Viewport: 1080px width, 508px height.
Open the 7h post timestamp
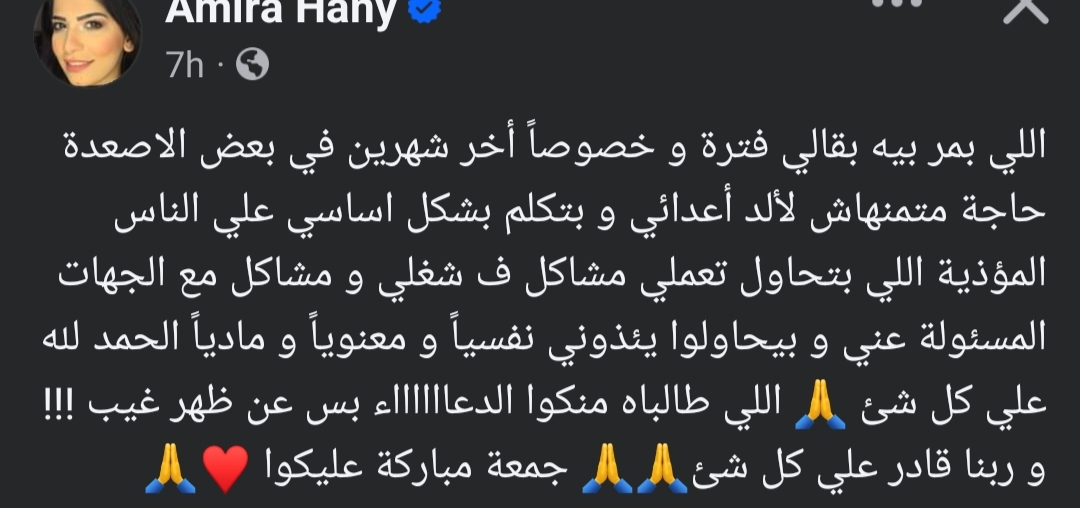(184, 66)
